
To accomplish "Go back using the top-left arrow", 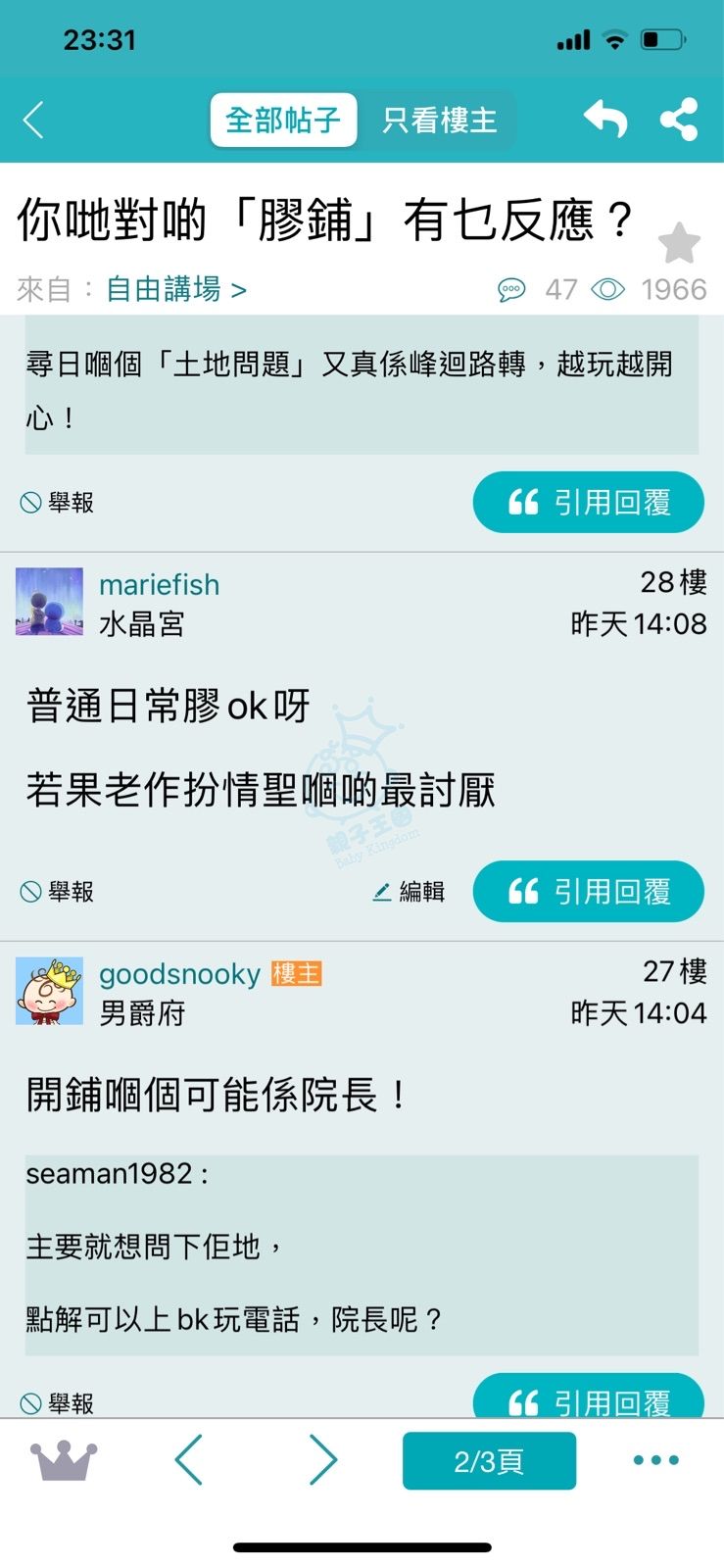I will click(33, 121).
